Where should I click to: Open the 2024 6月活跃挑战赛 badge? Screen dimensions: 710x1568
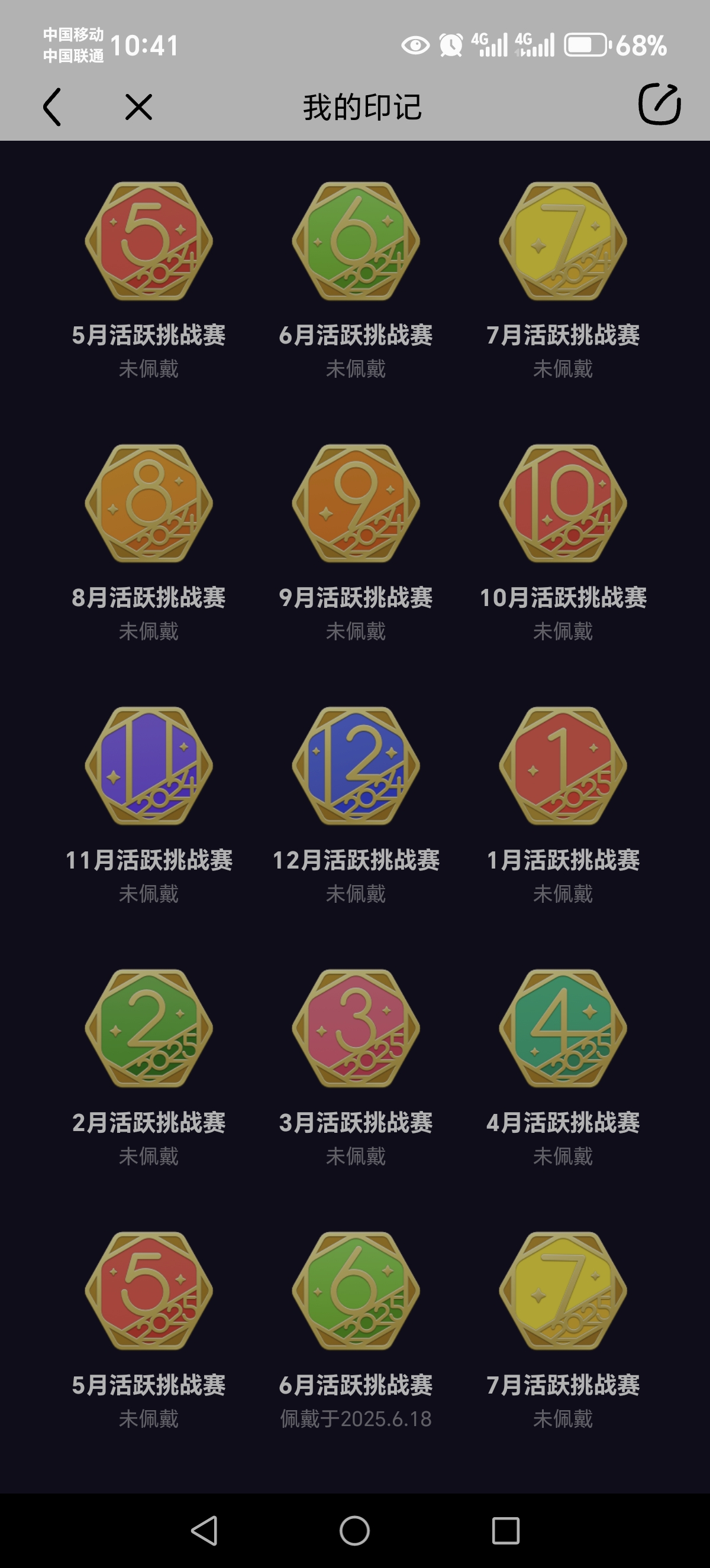point(356,242)
